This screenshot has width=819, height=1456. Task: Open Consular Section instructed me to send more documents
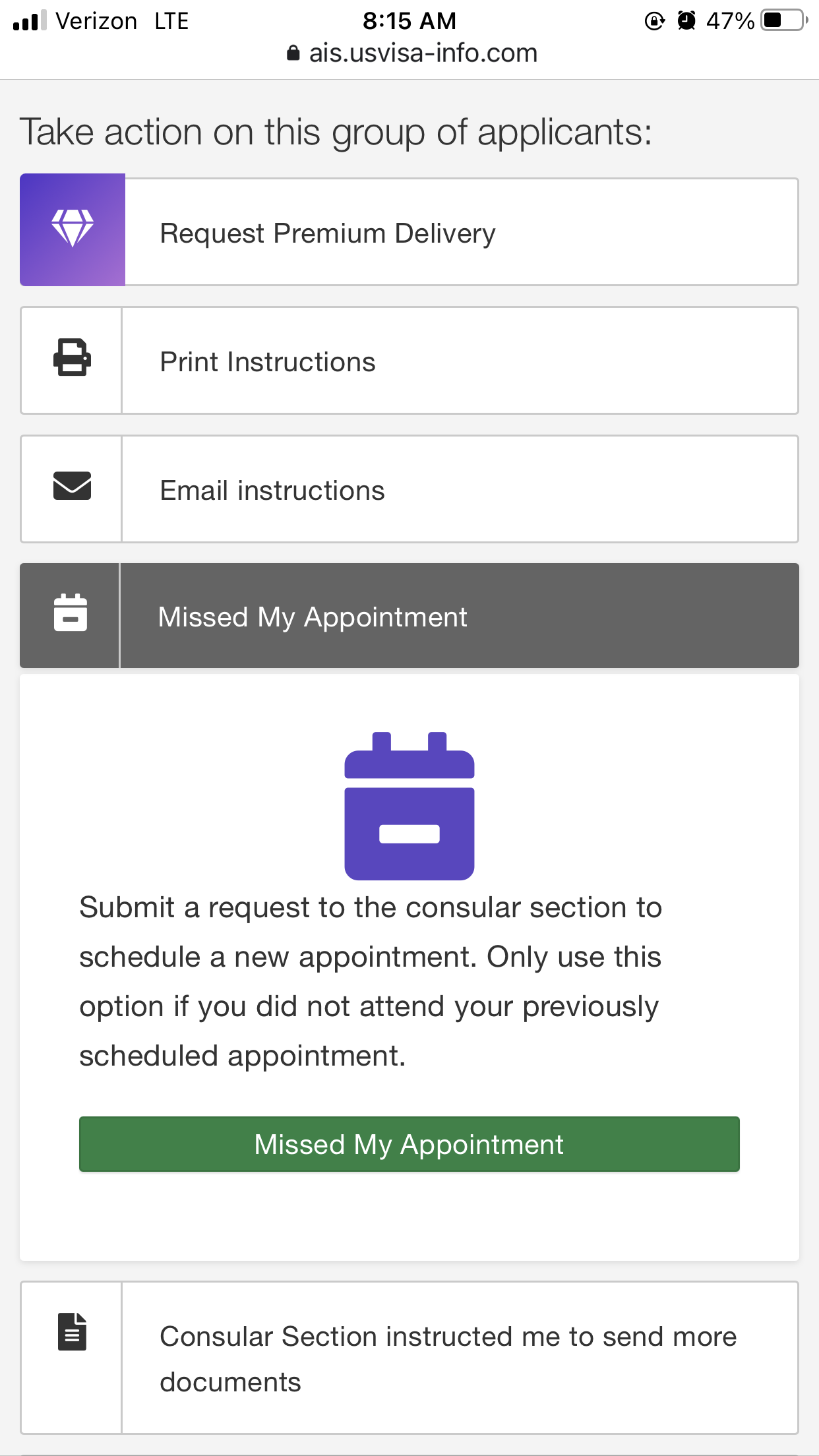pos(409,1358)
